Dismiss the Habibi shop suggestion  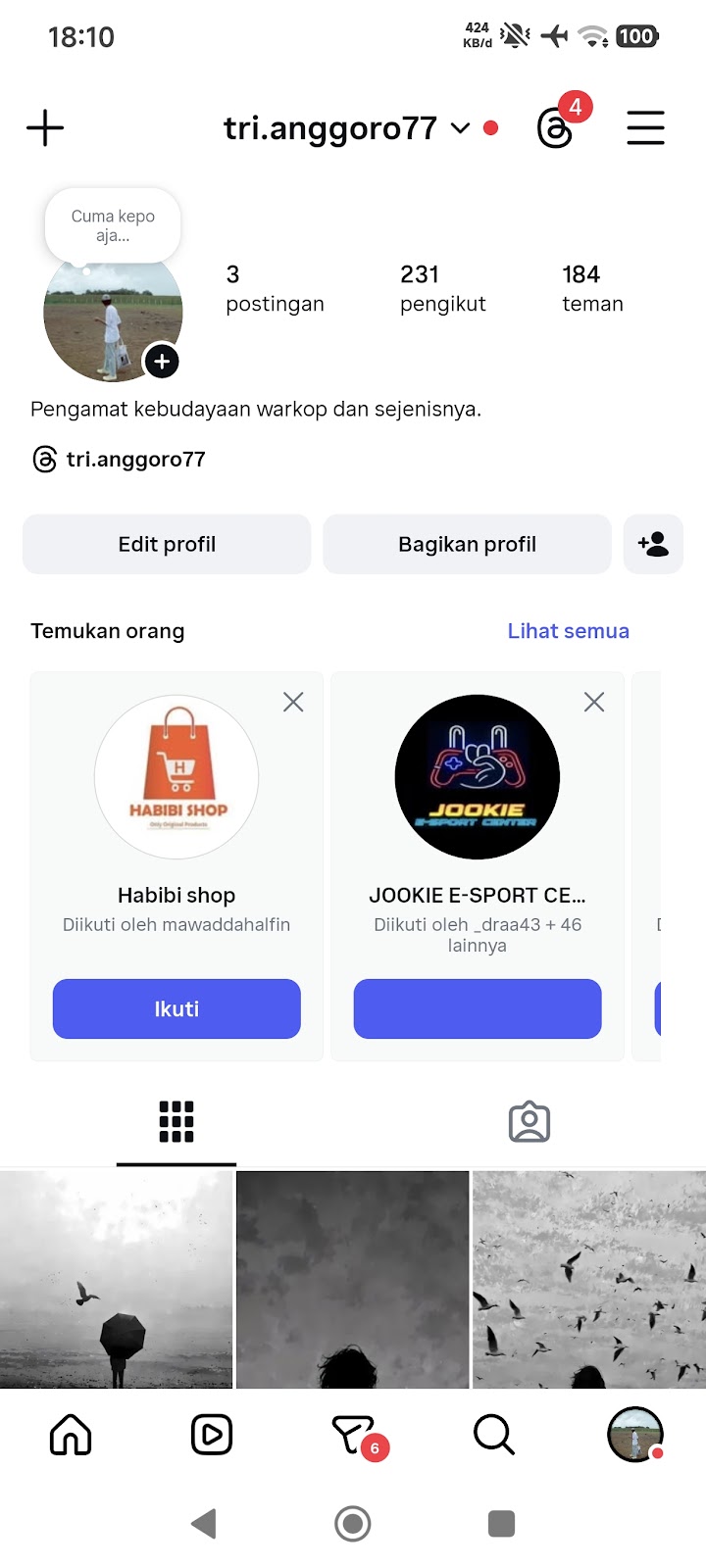[x=293, y=702]
